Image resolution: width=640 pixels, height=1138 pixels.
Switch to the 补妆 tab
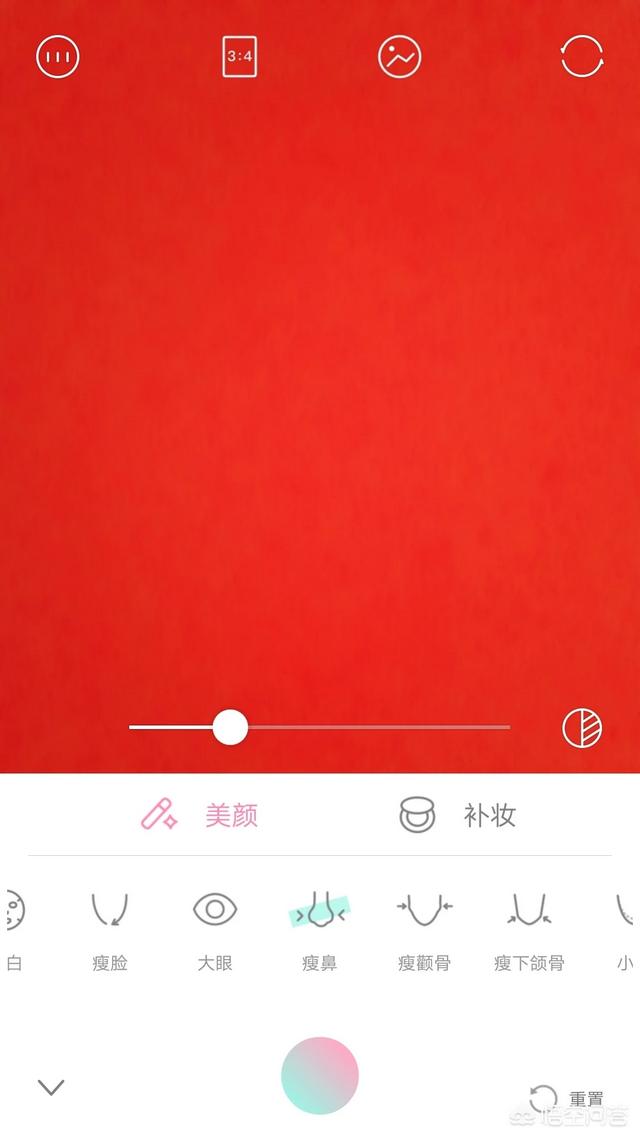(457, 815)
